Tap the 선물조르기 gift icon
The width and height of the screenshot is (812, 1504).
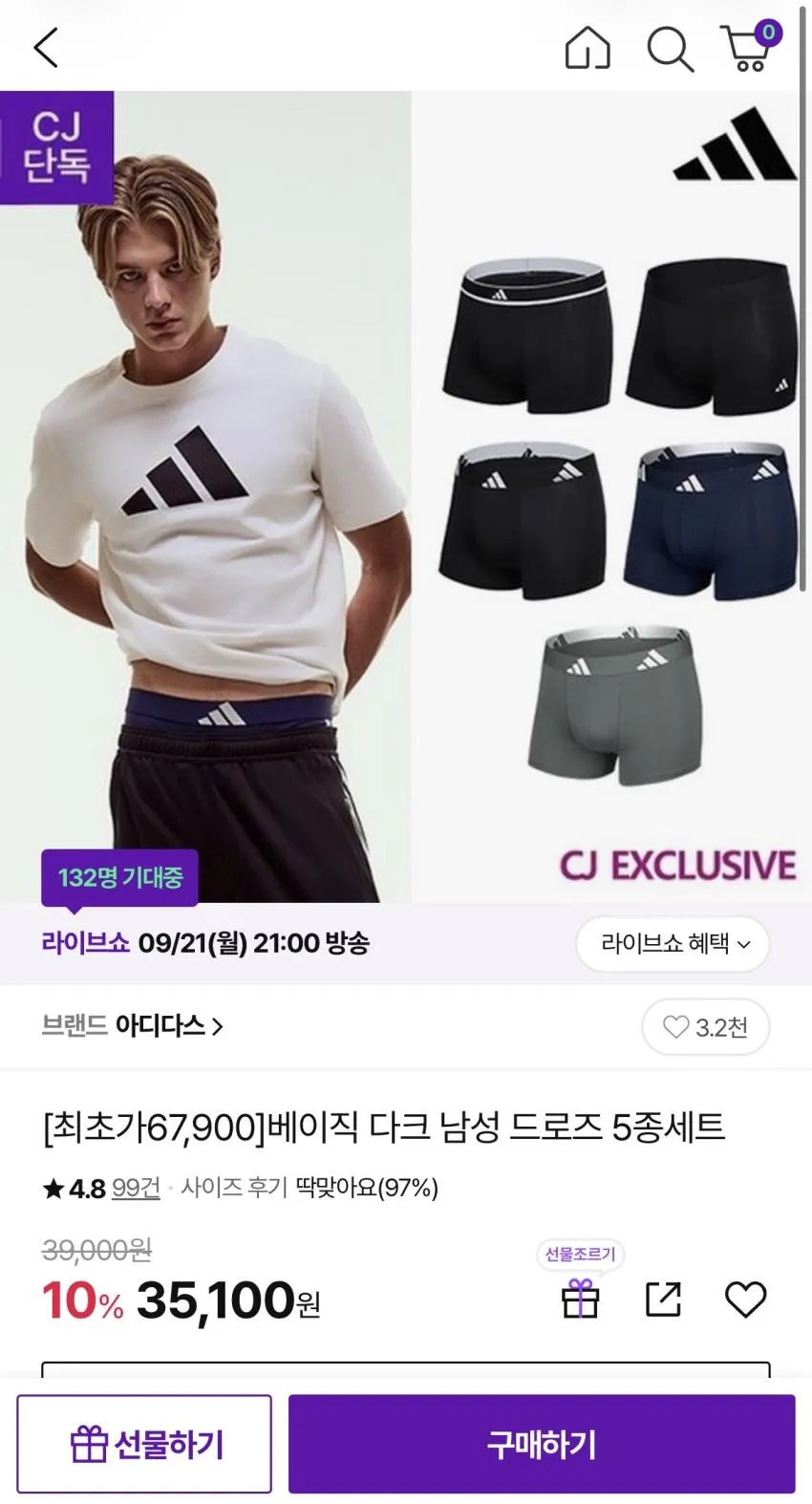pyautogui.click(x=580, y=1300)
